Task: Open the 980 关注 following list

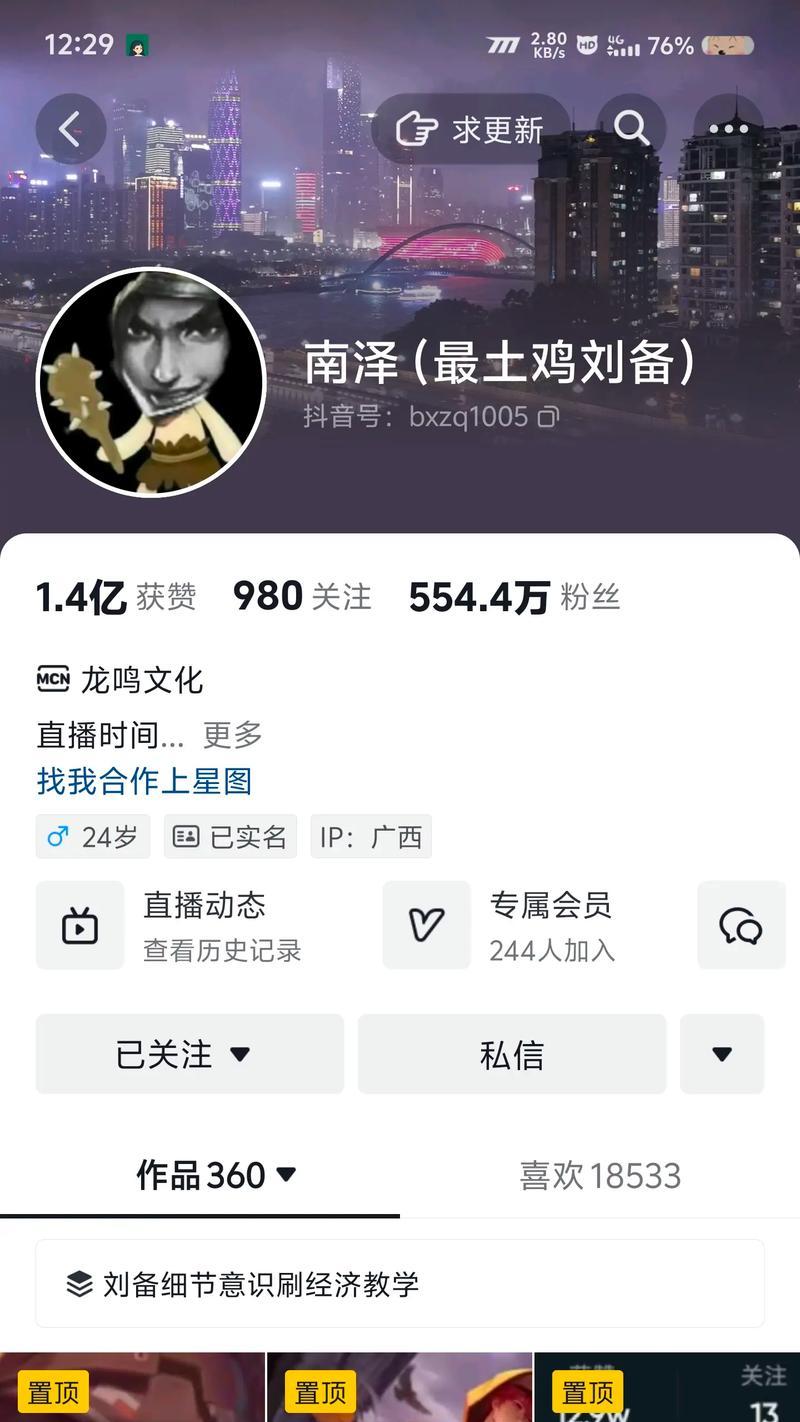Action: coord(302,597)
